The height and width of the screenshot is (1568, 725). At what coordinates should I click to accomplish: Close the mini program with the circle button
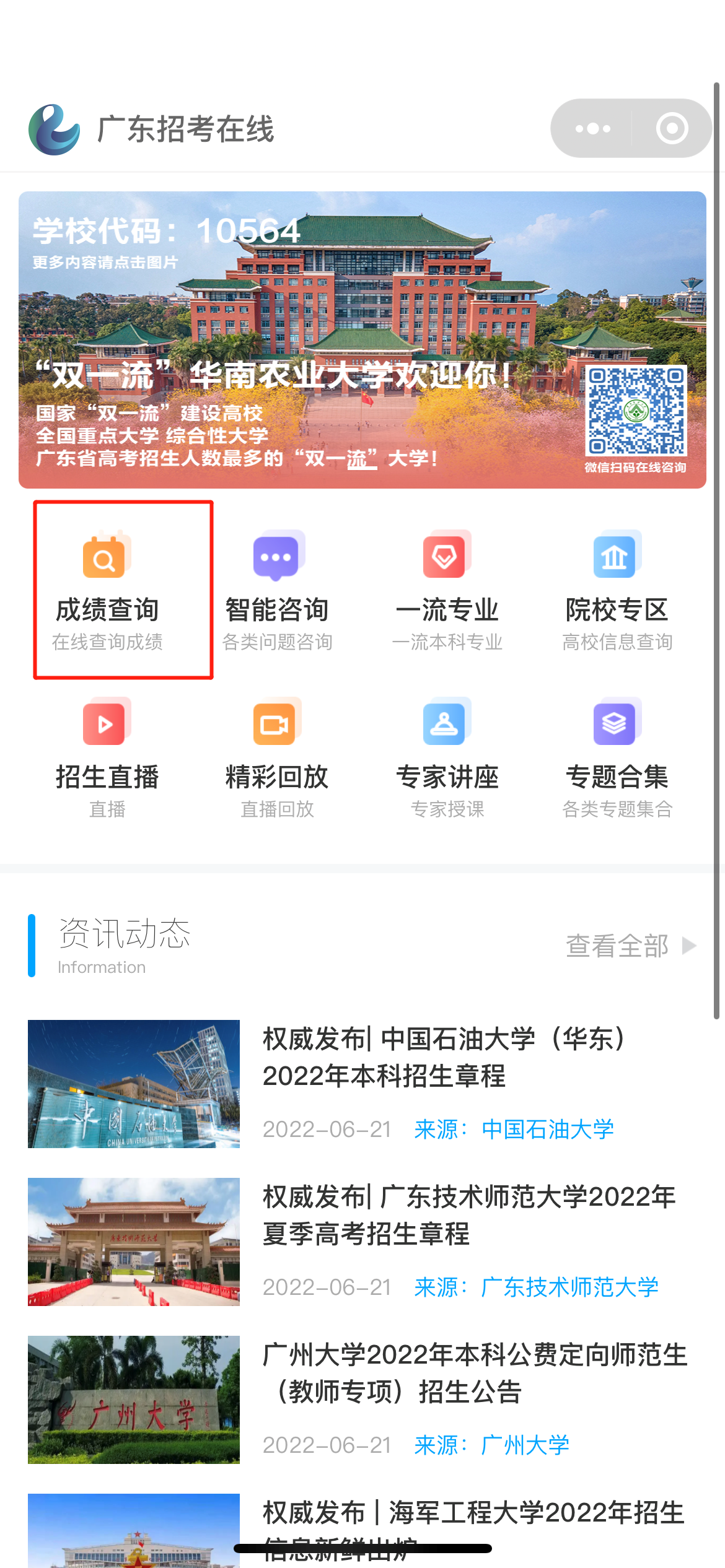click(672, 129)
